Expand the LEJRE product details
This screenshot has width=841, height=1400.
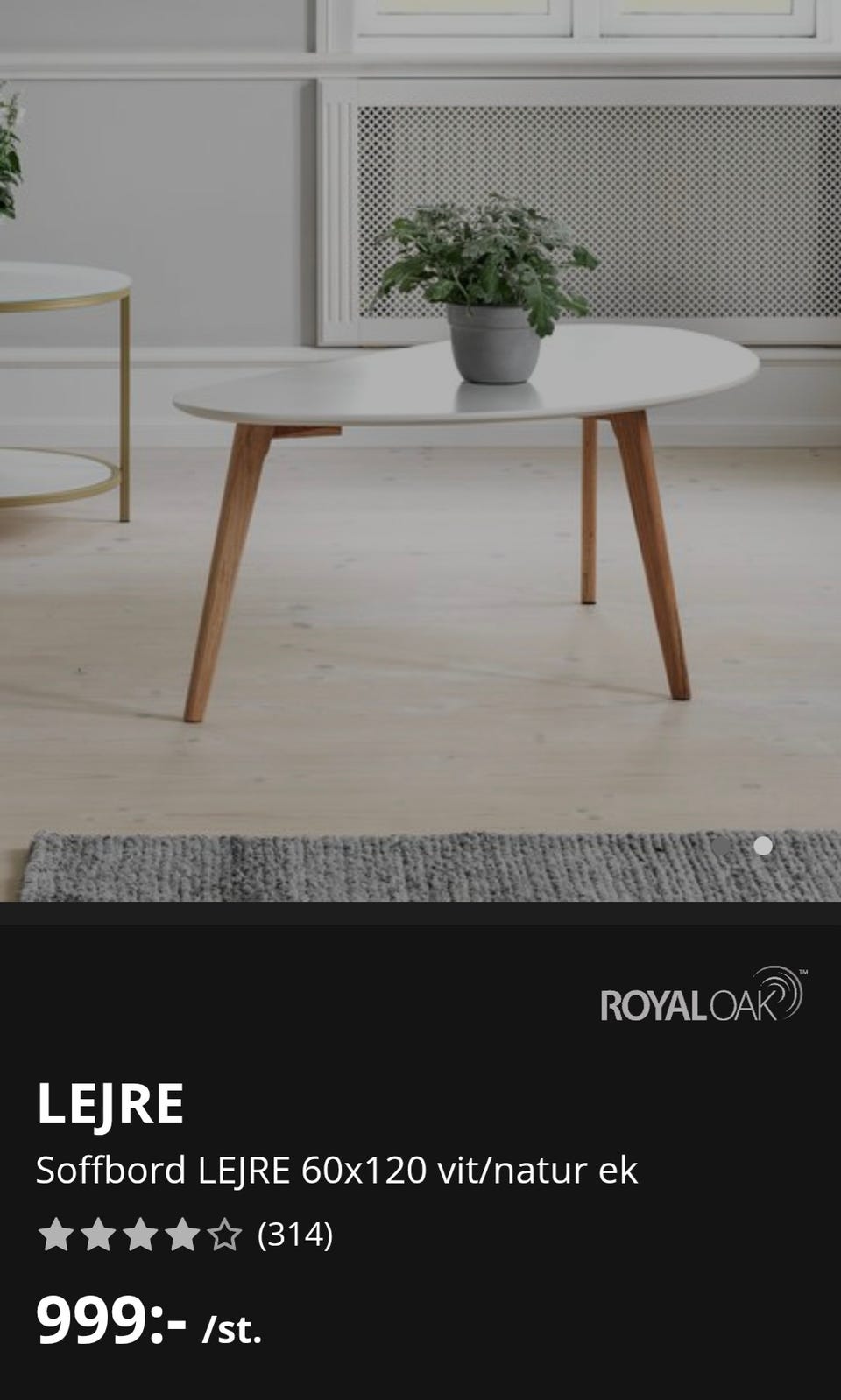tap(110, 1107)
